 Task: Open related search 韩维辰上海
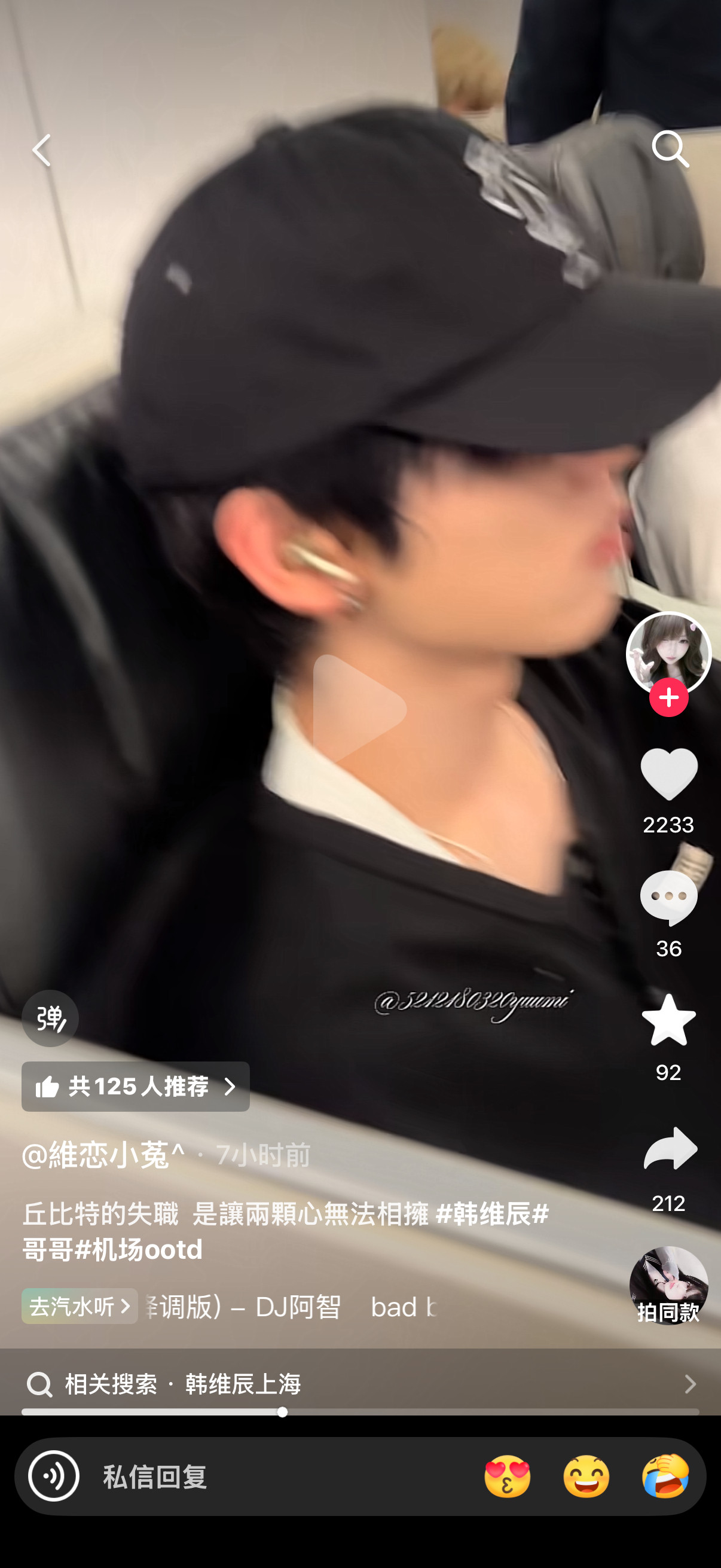coord(360,1384)
